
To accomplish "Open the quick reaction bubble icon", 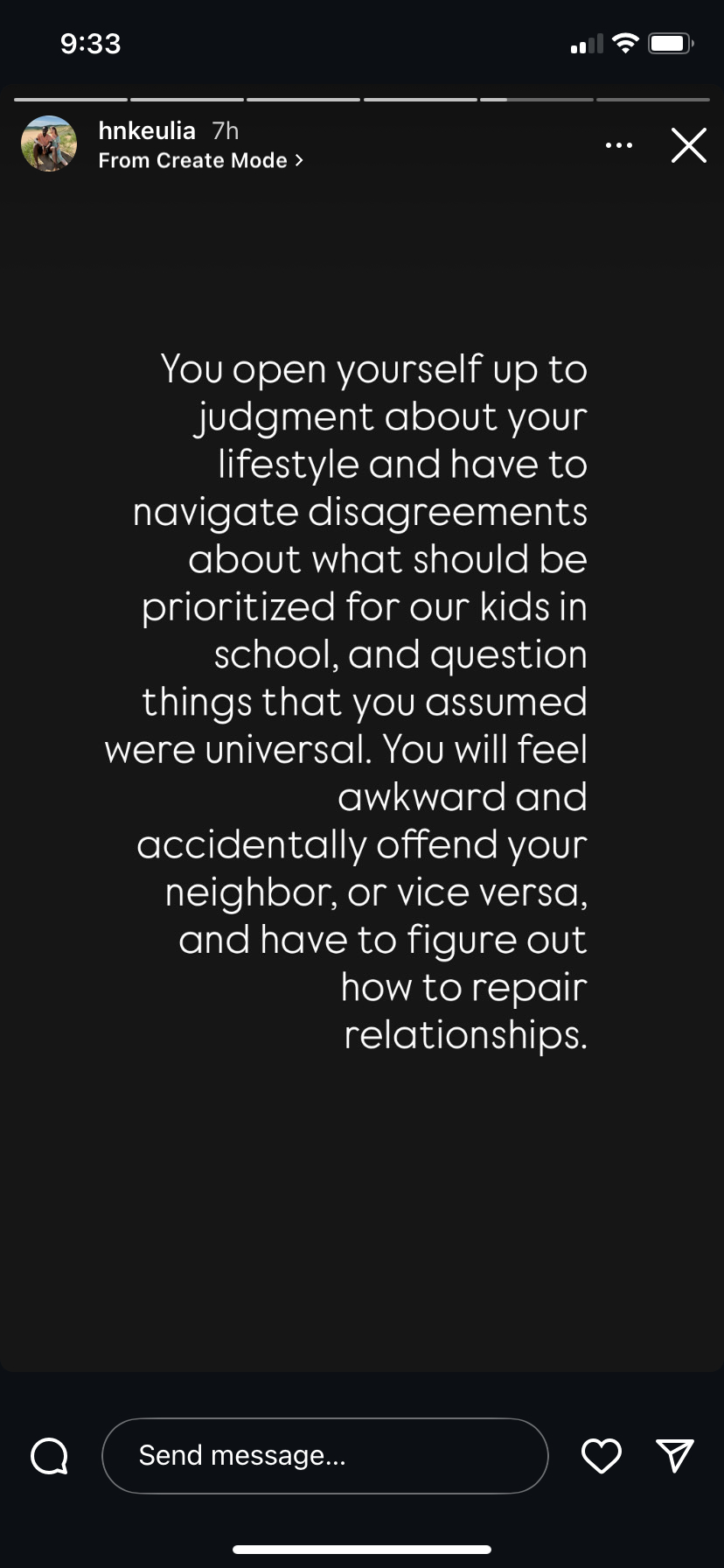I will click(x=50, y=1456).
